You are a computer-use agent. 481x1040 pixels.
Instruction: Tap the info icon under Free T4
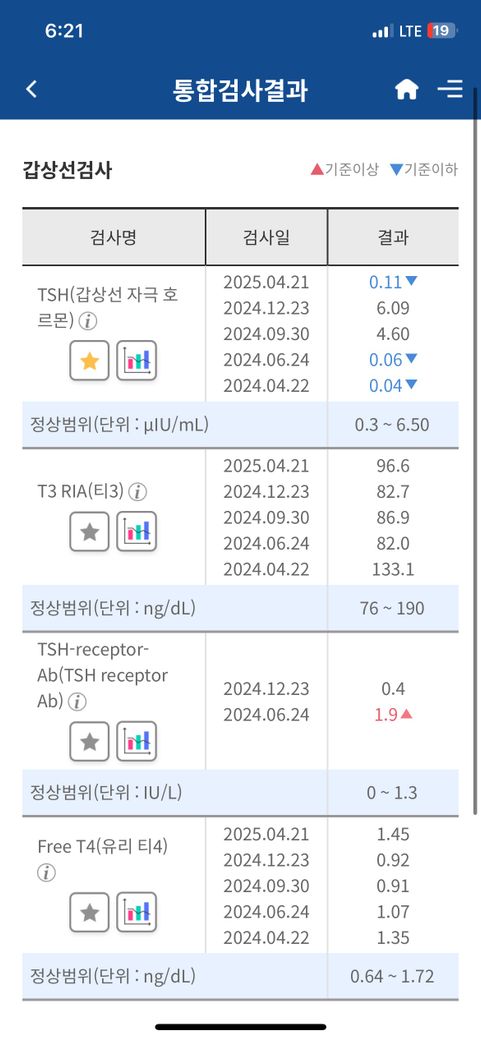tap(46, 874)
